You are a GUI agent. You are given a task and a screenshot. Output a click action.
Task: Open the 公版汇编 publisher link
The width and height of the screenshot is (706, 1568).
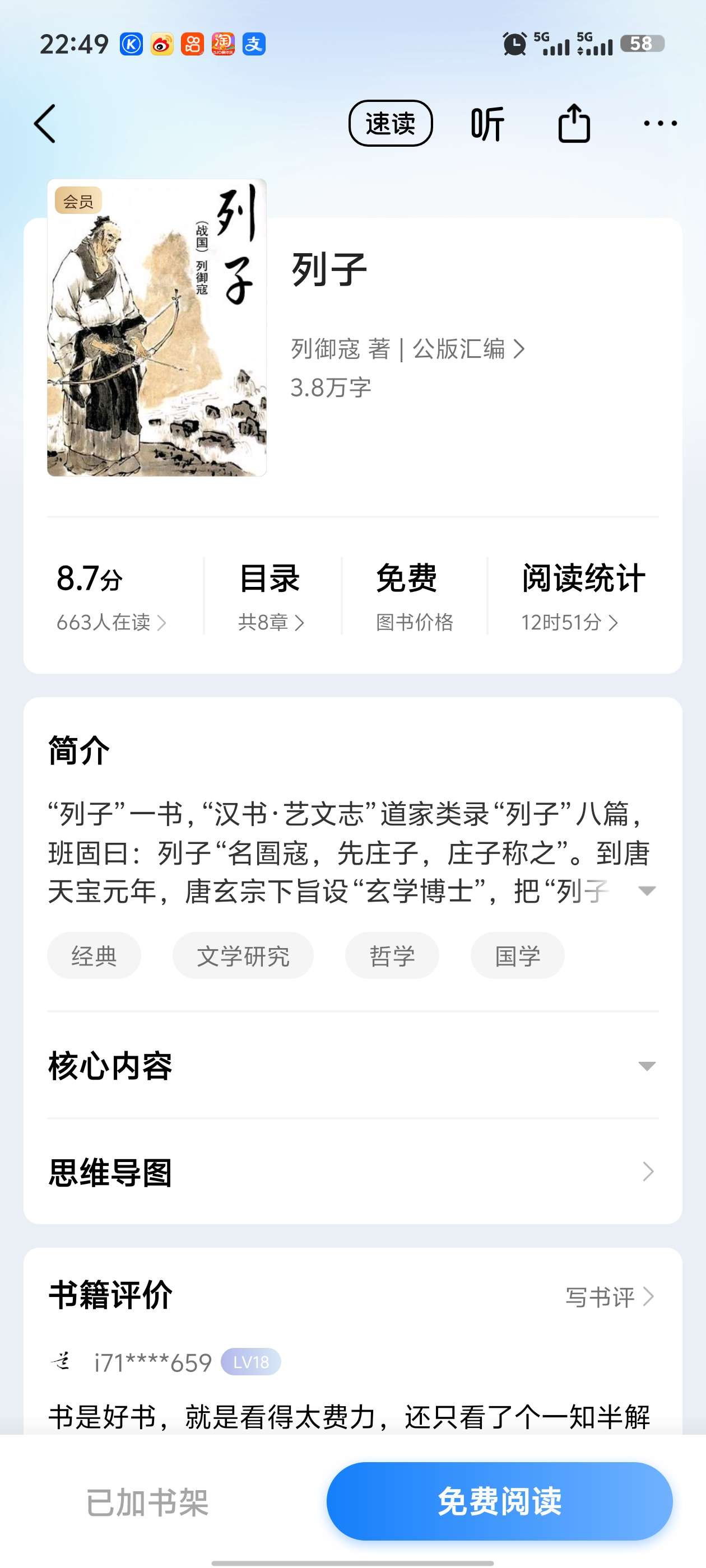point(467,349)
